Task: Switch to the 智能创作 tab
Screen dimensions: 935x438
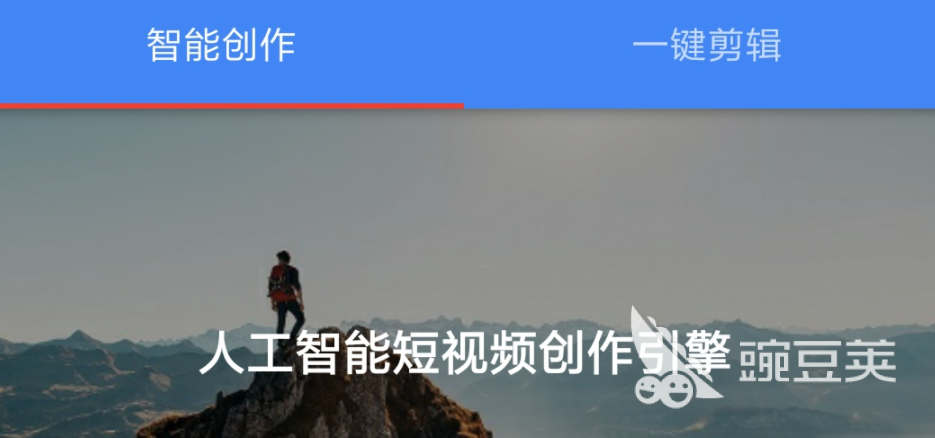Action: (221, 46)
